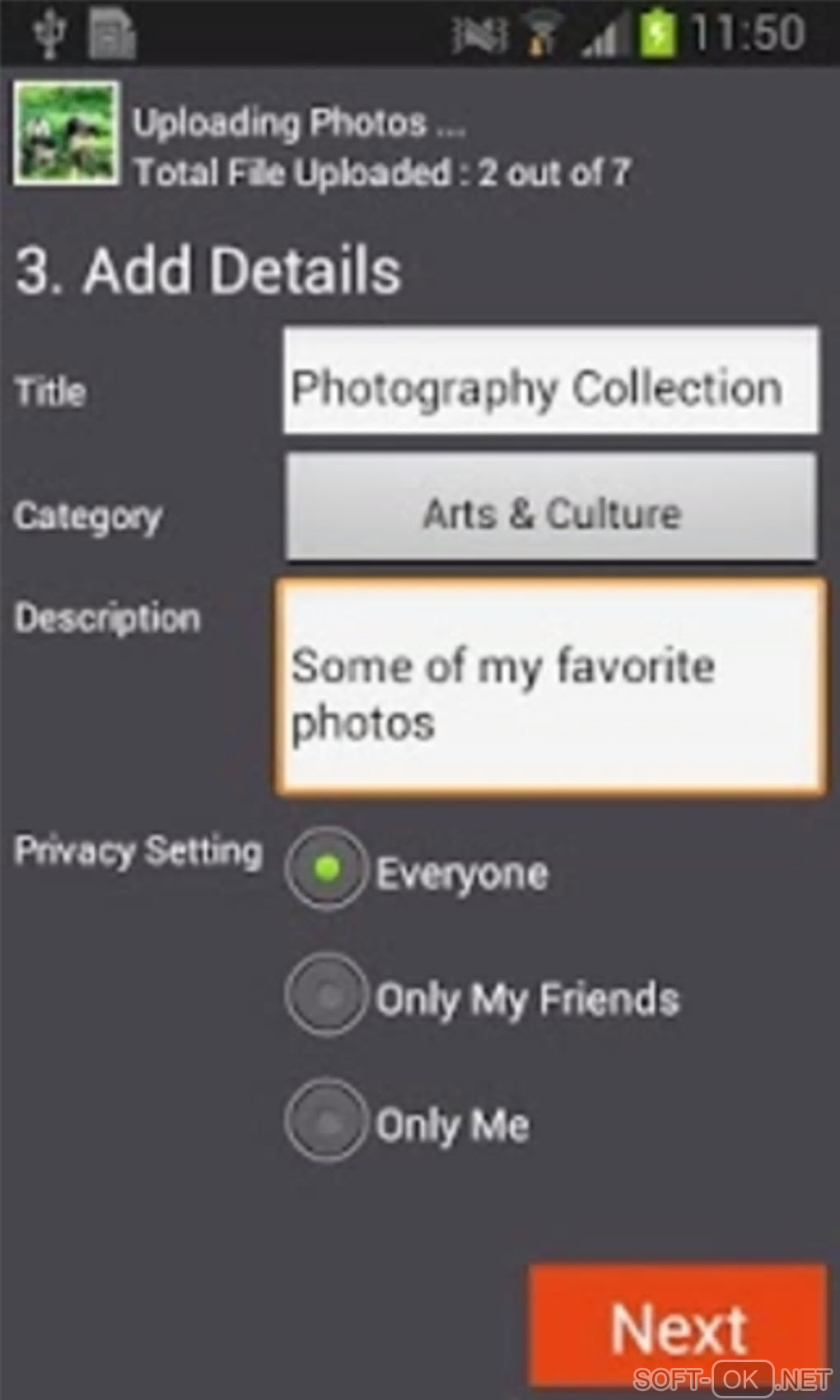
Task: Open the Arts & Culture category picker
Action: tap(550, 508)
